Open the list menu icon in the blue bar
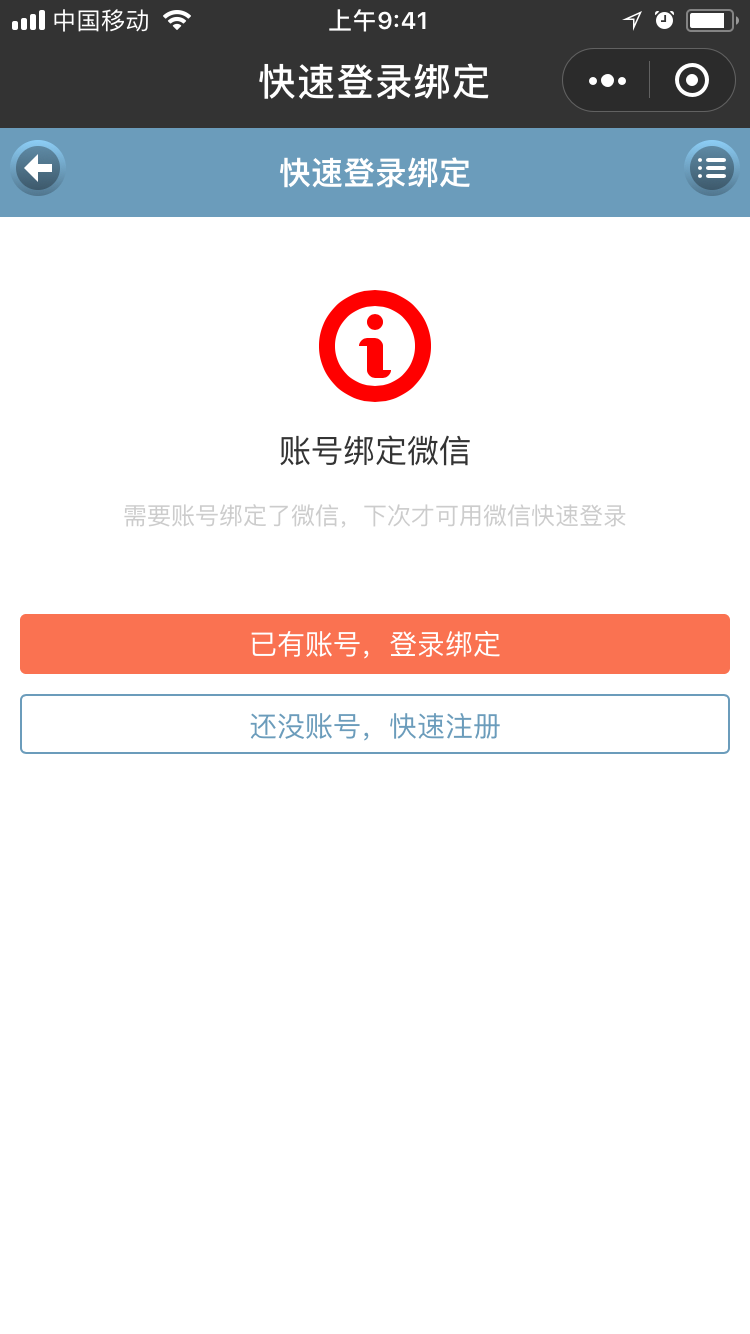 point(712,168)
